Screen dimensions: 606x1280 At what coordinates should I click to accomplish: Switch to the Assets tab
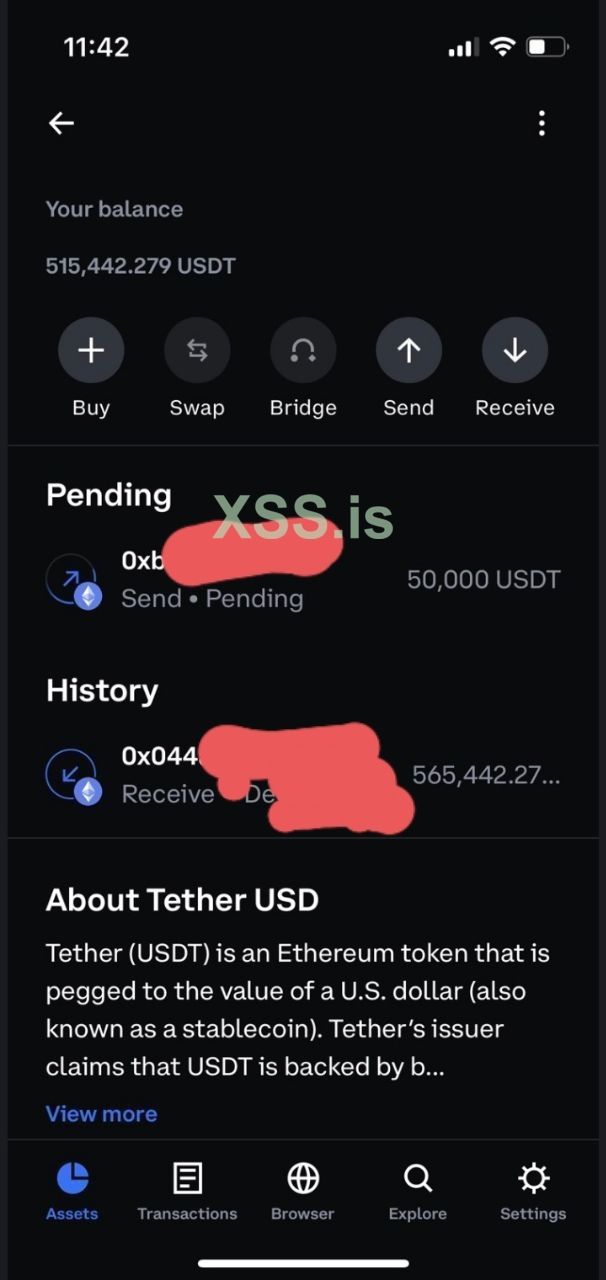72,1192
